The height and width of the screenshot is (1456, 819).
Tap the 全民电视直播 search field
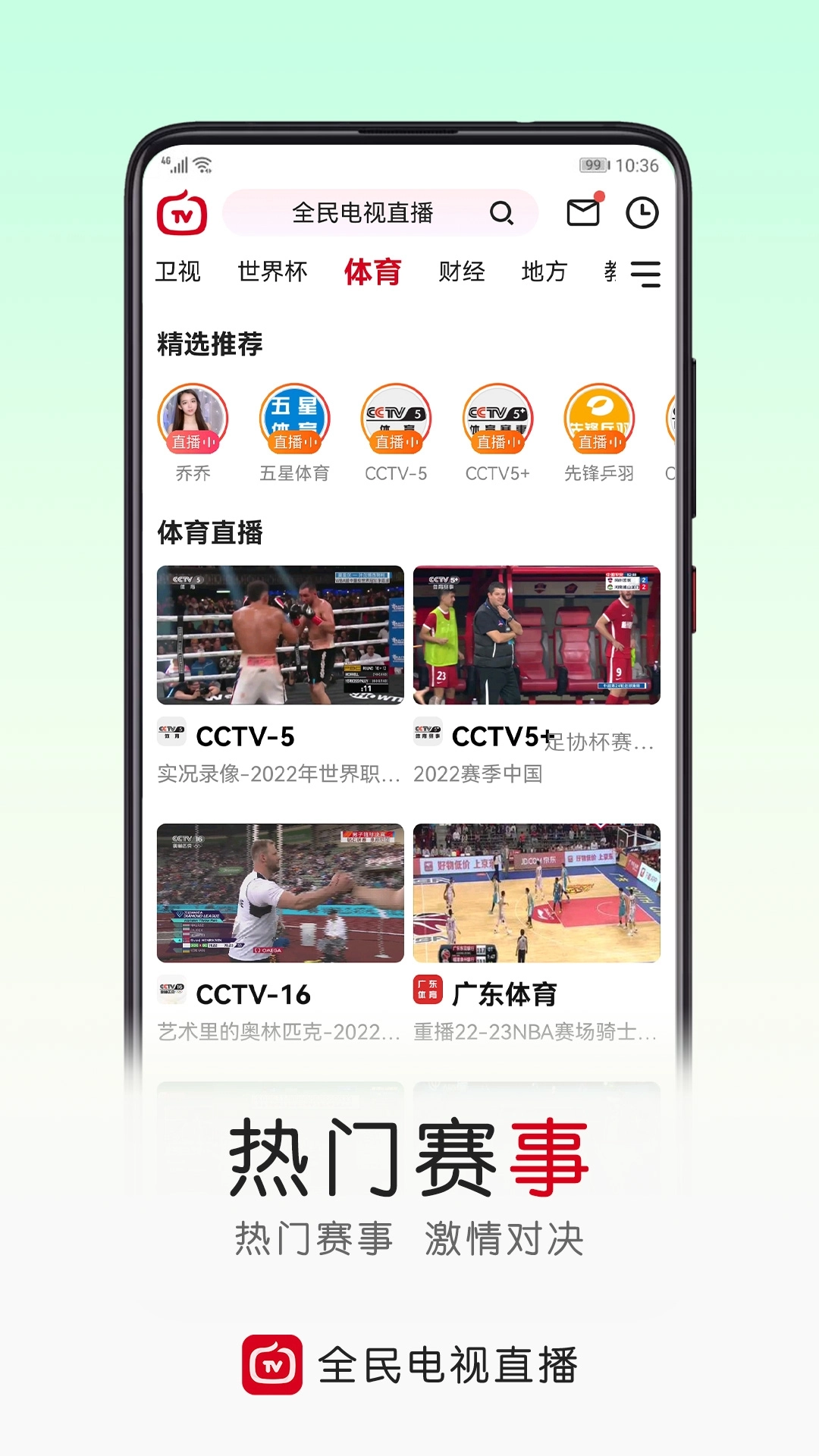pyautogui.click(x=364, y=214)
